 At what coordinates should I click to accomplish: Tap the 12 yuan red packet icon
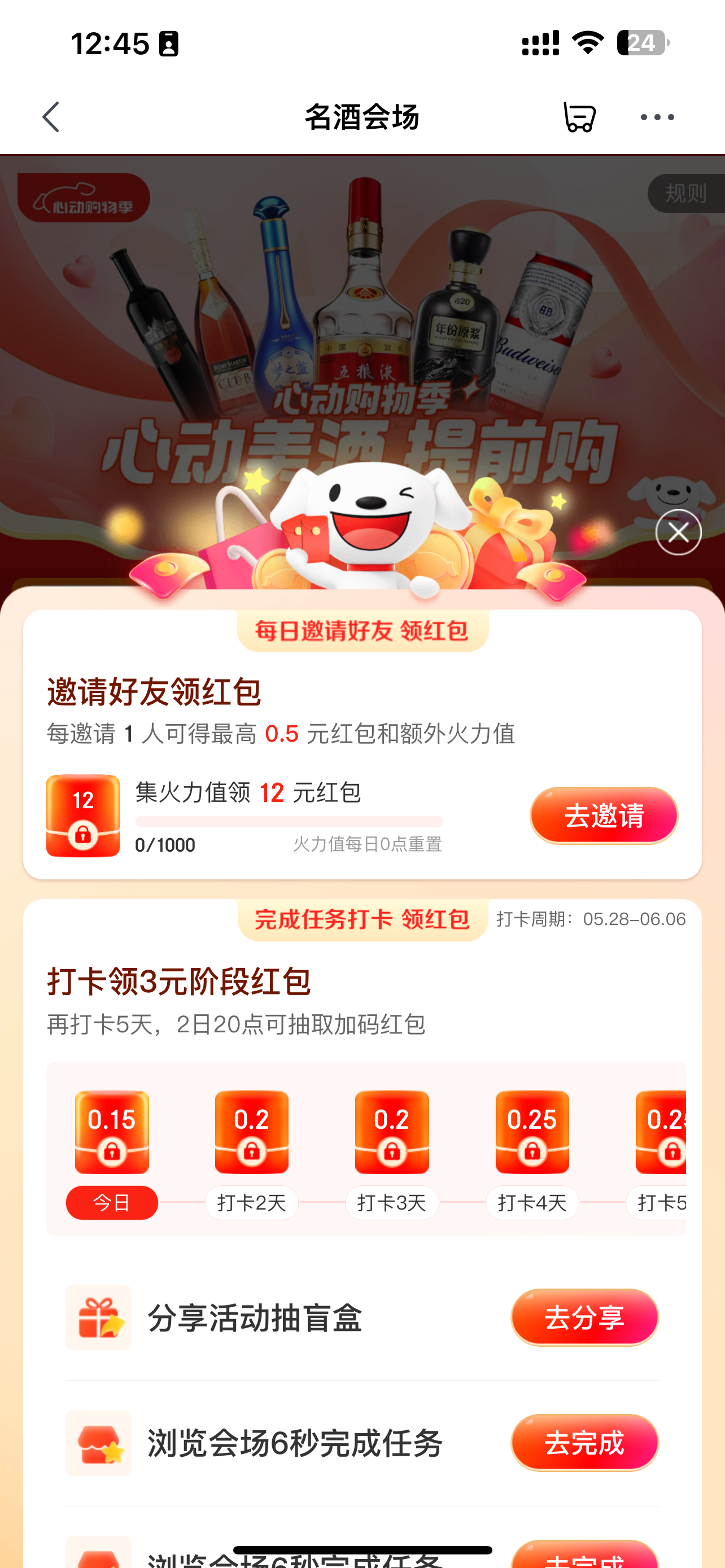coord(83,816)
